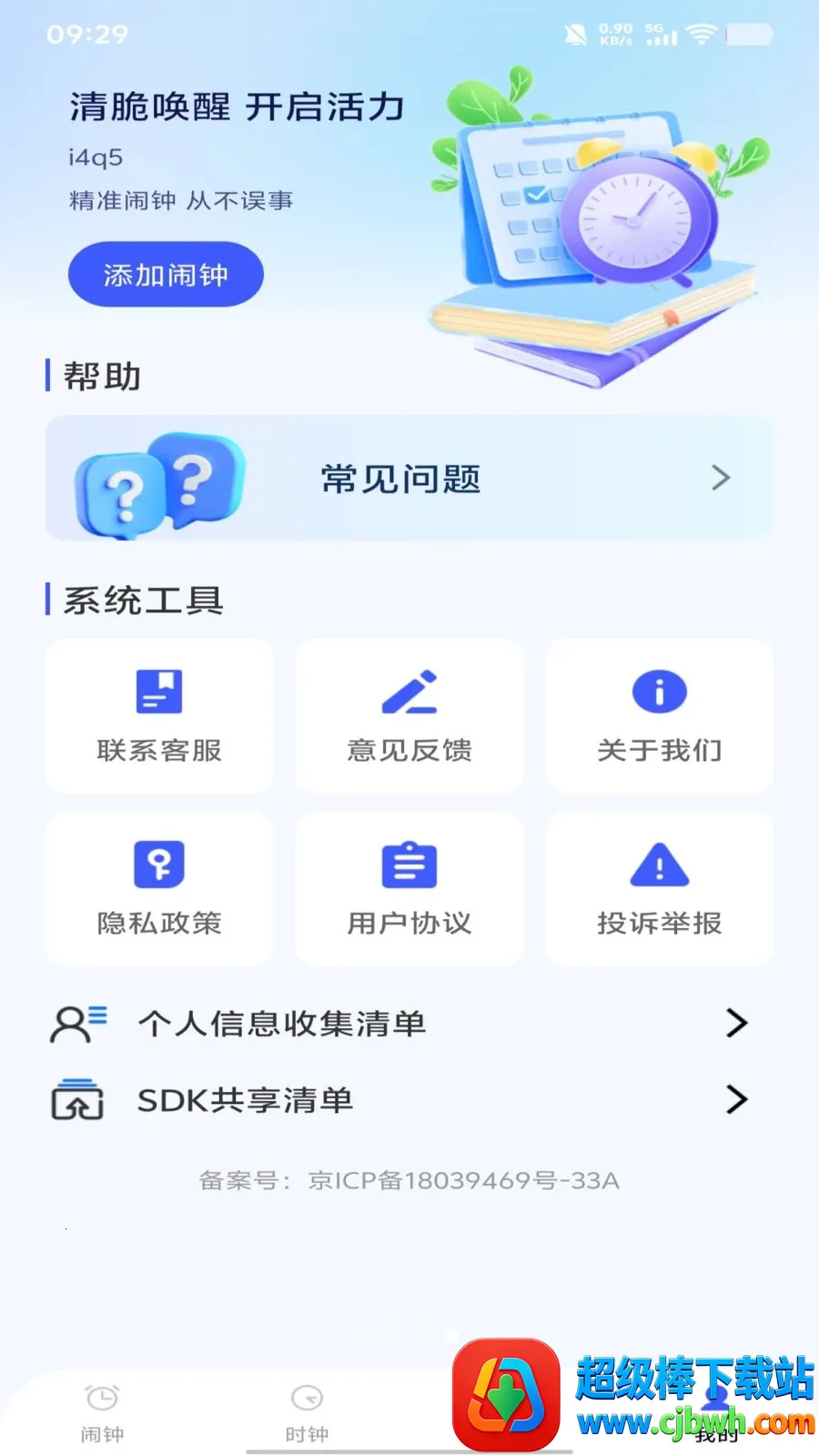Tap the 添加闹钟 button
Image resolution: width=819 pixels, height=1456 pixels.
point(166,274)
